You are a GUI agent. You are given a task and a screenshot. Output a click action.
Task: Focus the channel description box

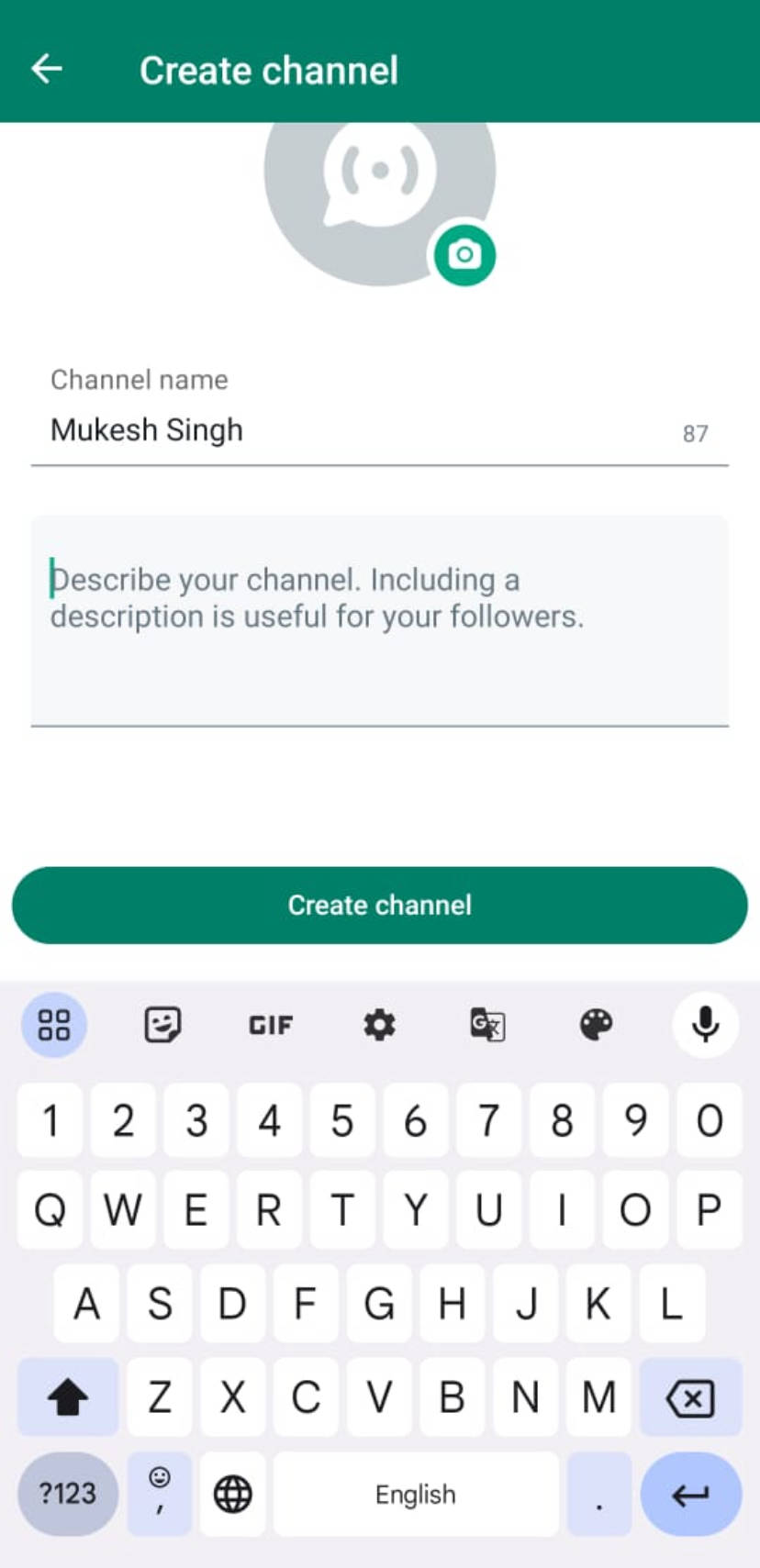click(379, 619)
